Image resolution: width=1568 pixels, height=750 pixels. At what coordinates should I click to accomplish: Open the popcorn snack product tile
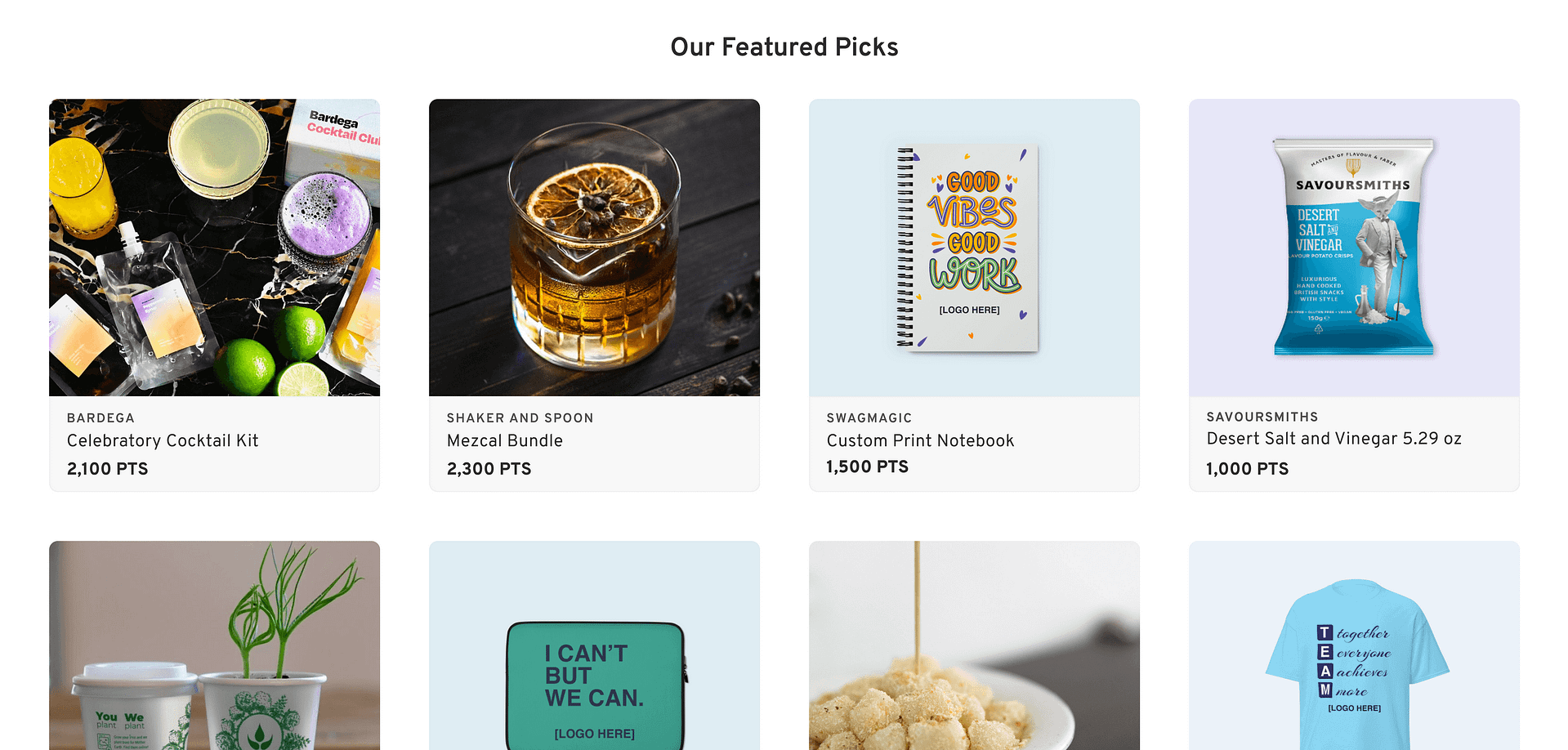click(974, 645)
